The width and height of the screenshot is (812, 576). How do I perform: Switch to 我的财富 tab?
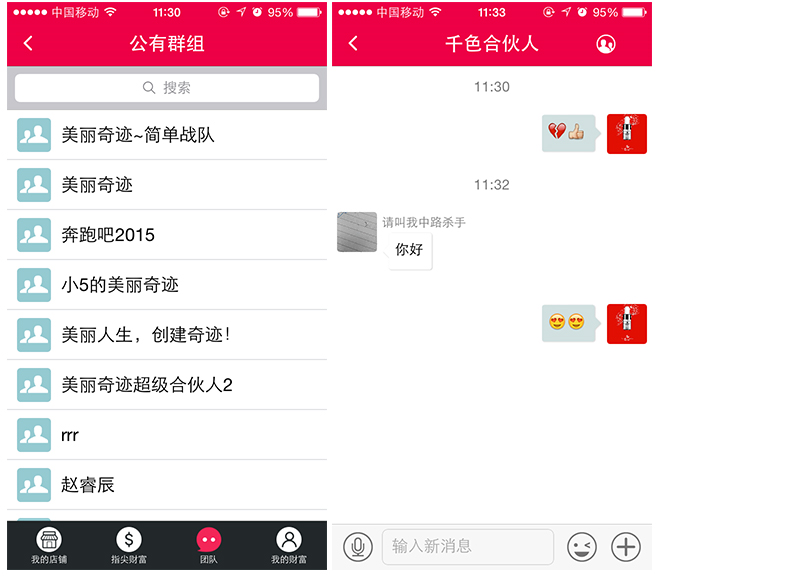coord(288,546)
